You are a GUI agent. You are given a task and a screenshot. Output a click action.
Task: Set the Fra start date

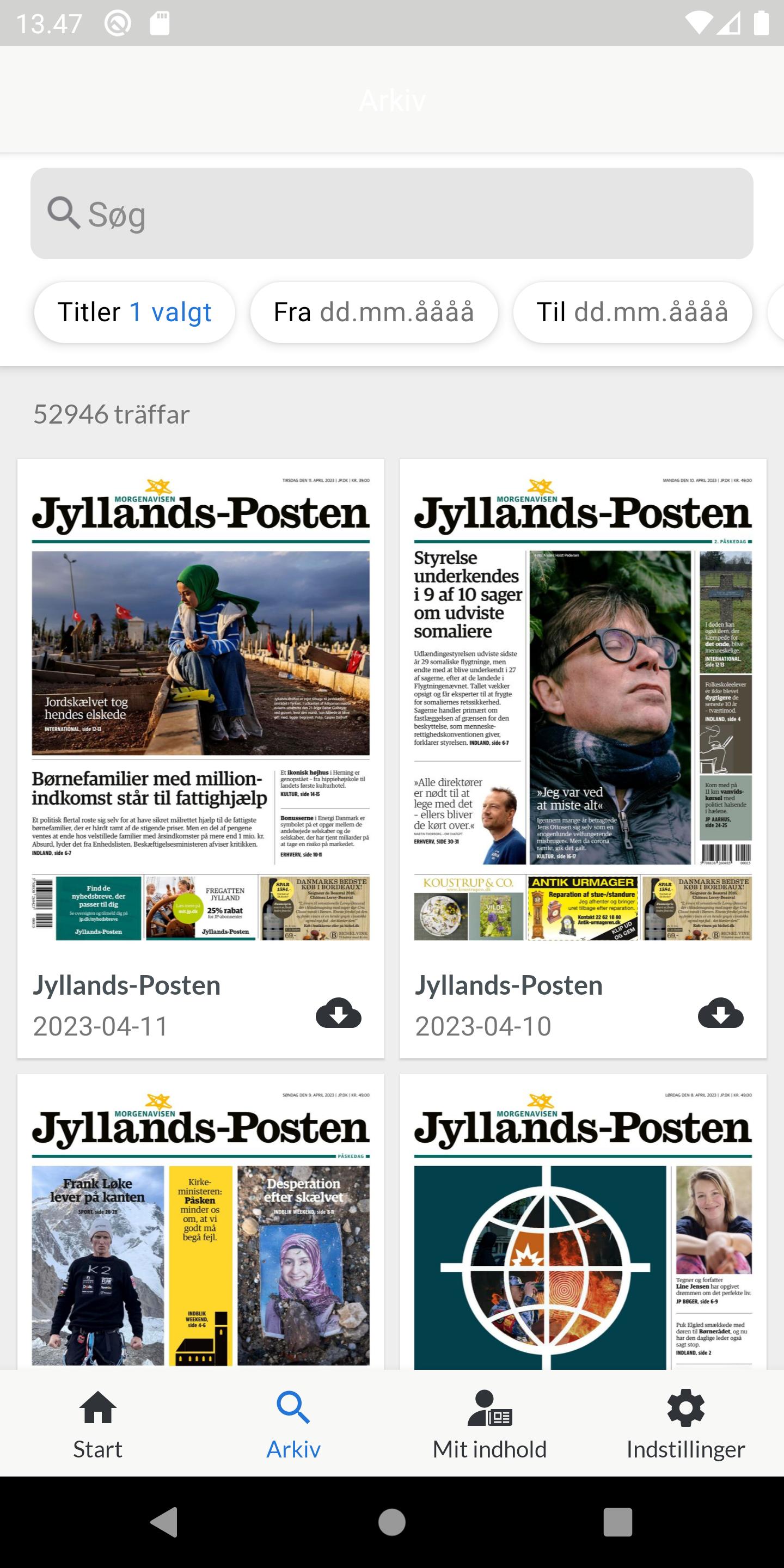[373, 313]
